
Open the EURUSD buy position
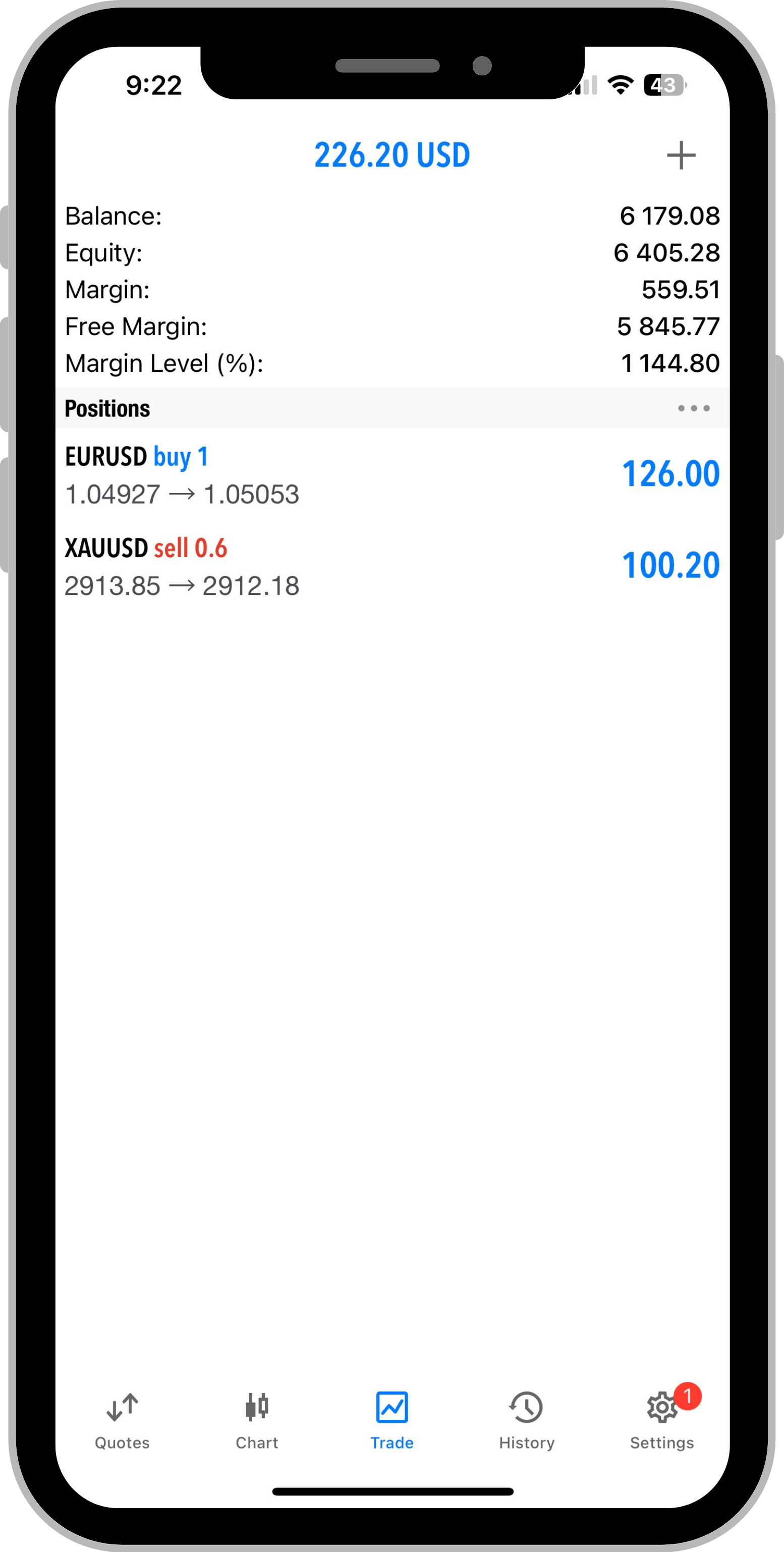393,475
